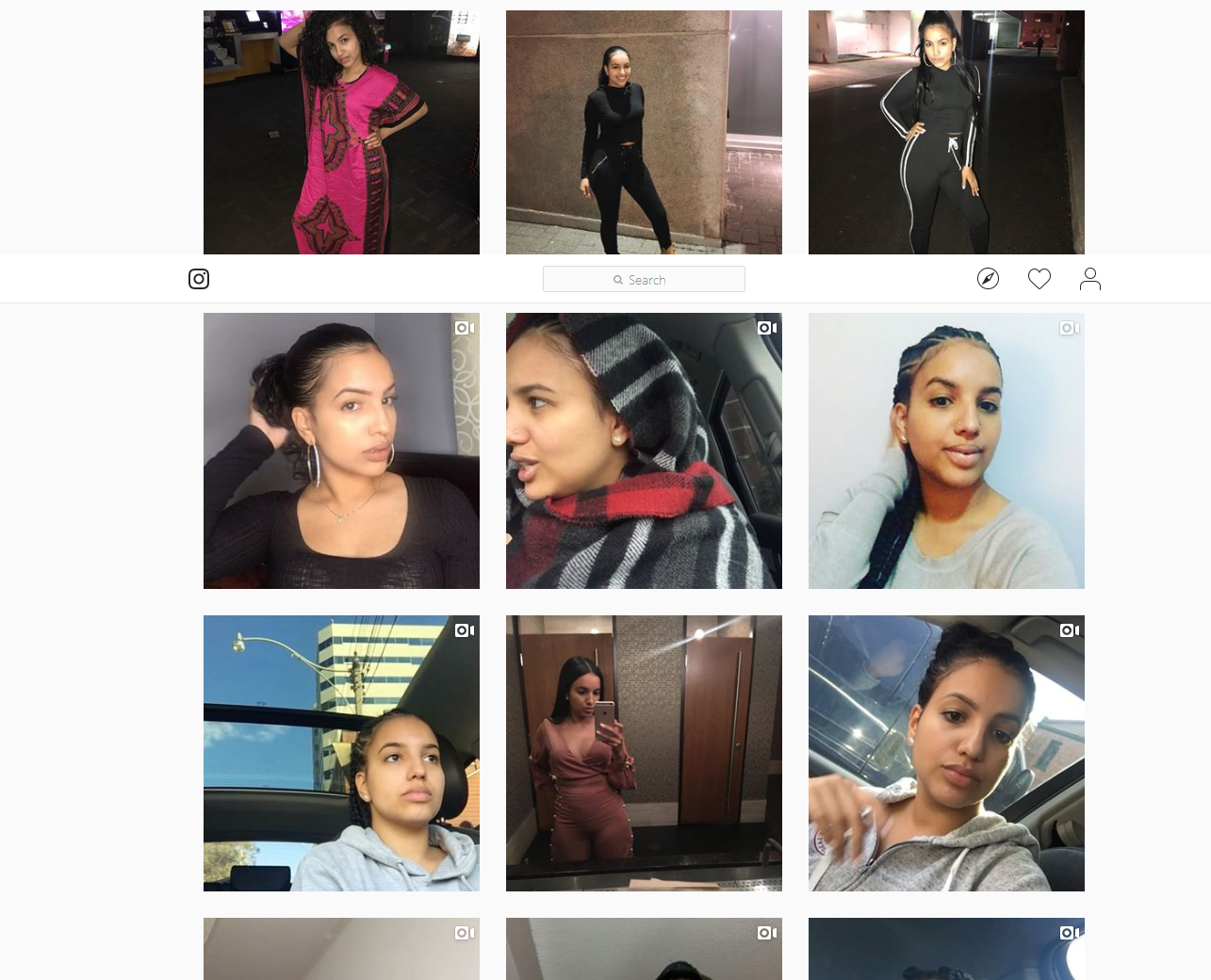Open the sunroof car selfie video
Screen dimensions: 1211x980
pos(946,753)
